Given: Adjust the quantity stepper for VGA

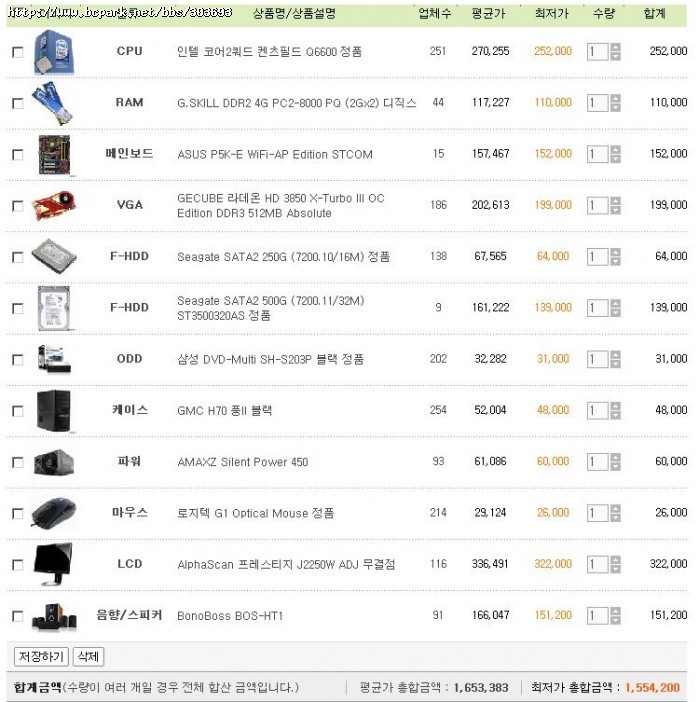Looking at the screenshot, I should click(x=615, y=205).
